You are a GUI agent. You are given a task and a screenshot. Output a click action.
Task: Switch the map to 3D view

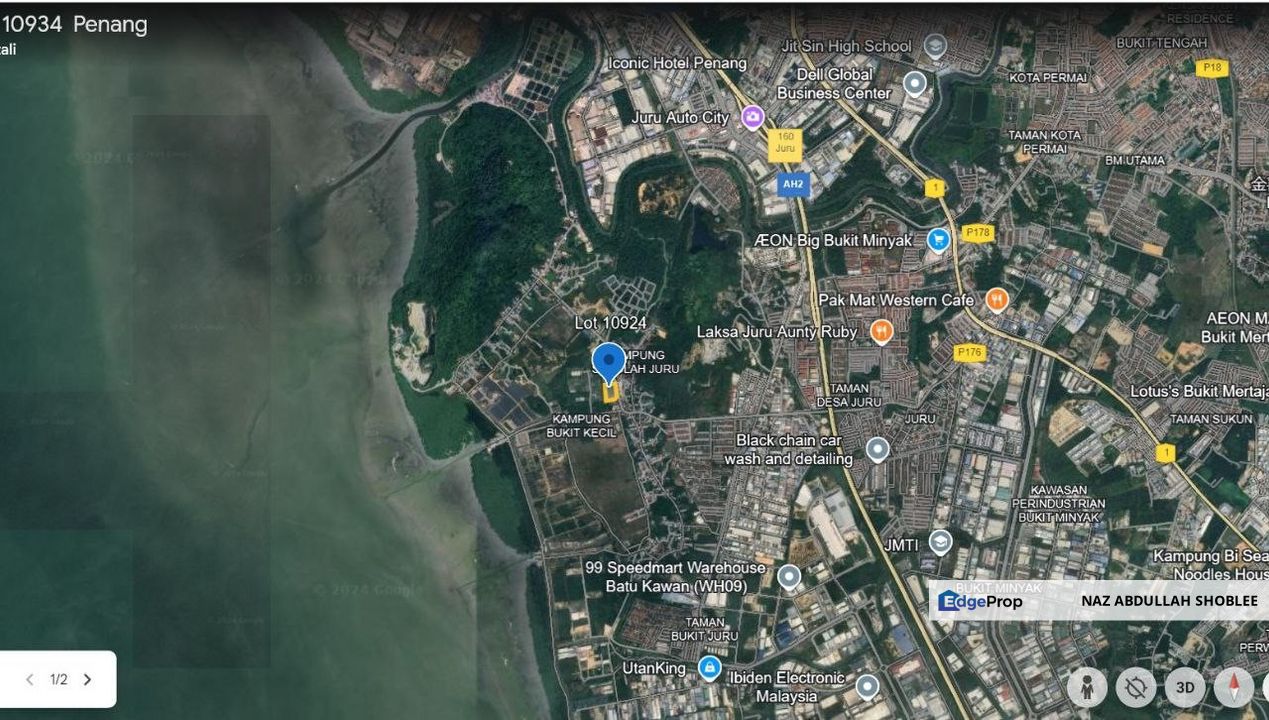tap(1185, 687)
